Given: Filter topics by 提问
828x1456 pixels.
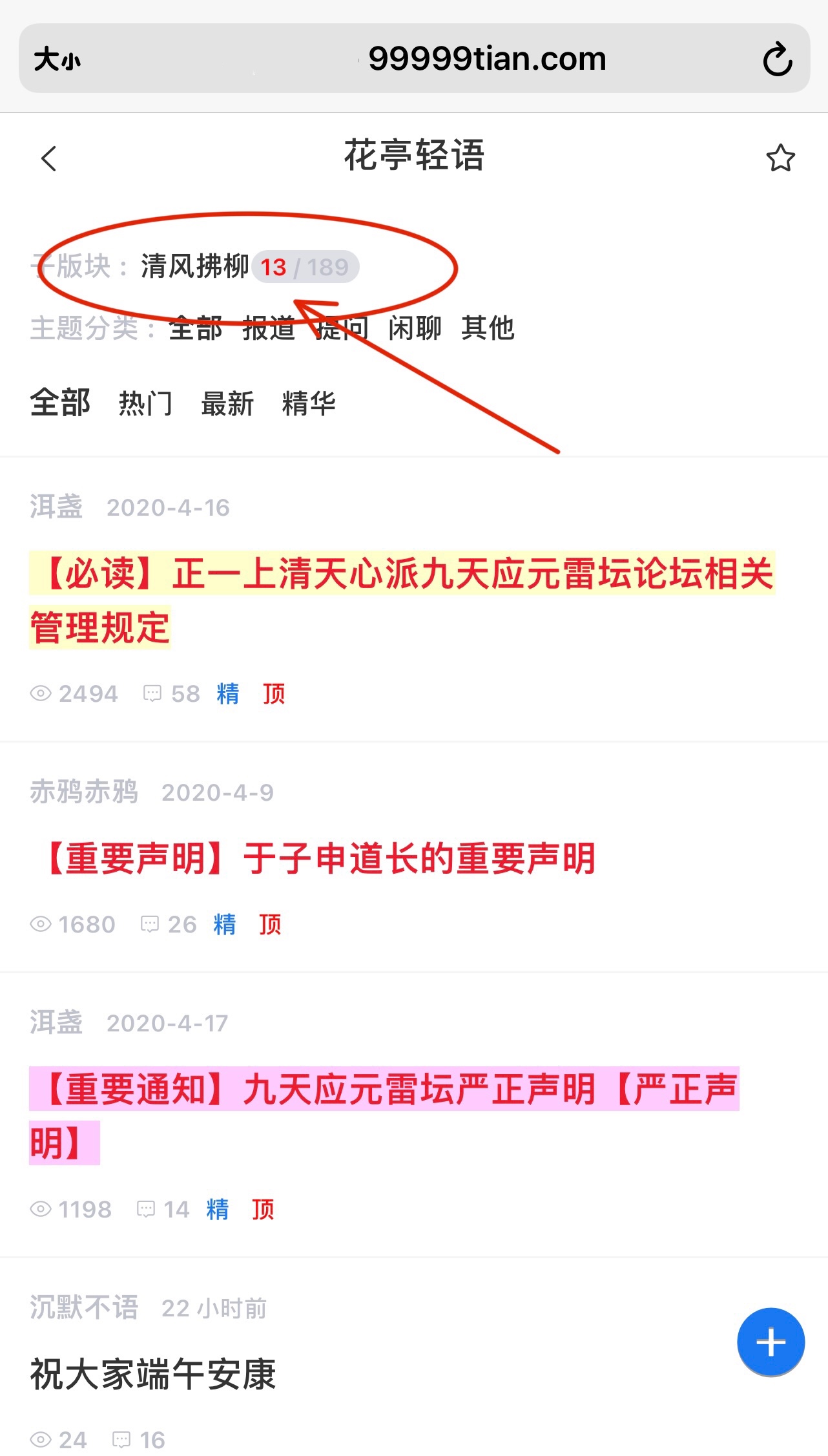Looking at the screenshot, I should [342, 328].
